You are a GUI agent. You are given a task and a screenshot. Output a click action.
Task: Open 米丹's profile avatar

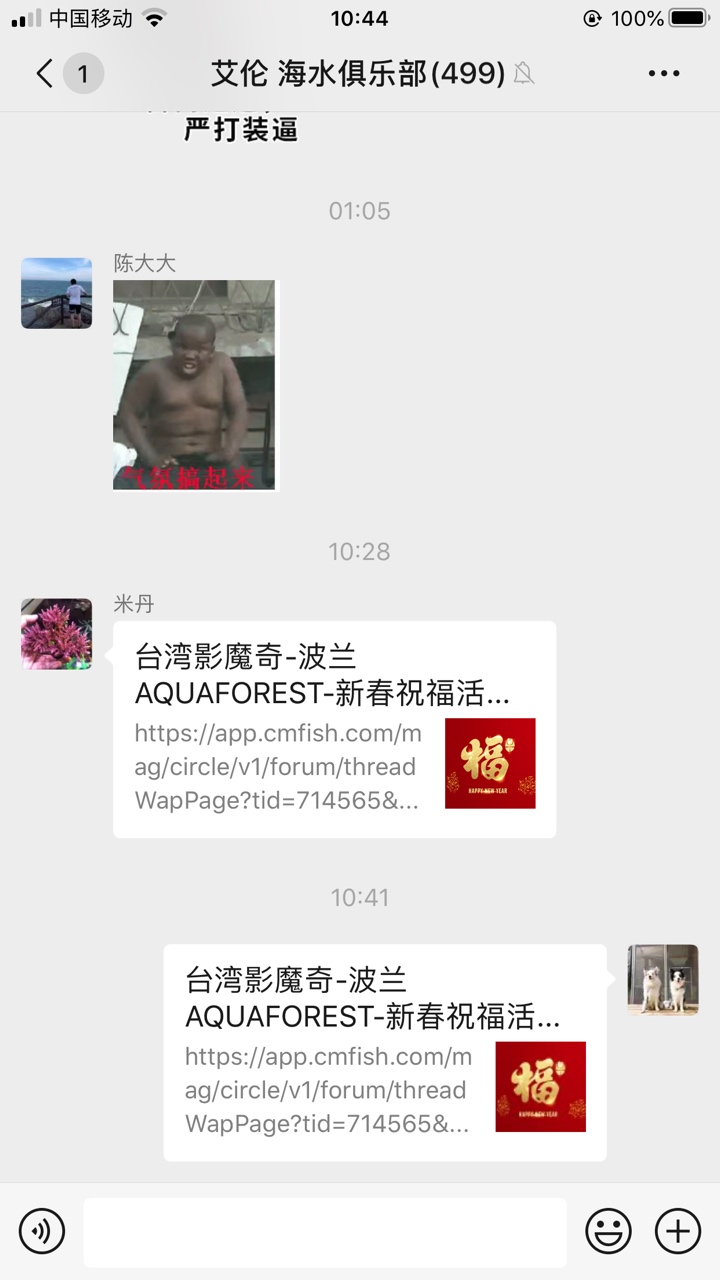tap(56, 634)
